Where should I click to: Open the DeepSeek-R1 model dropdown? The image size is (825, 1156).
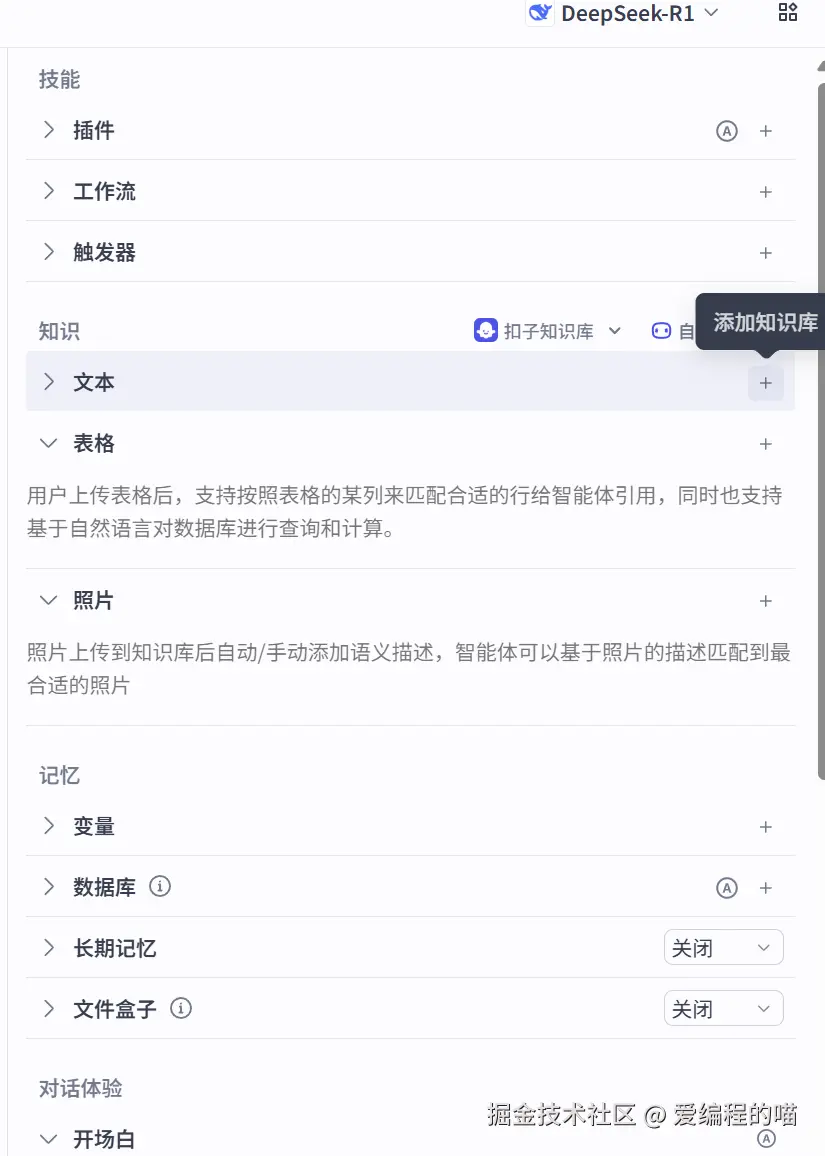[624, 14]
